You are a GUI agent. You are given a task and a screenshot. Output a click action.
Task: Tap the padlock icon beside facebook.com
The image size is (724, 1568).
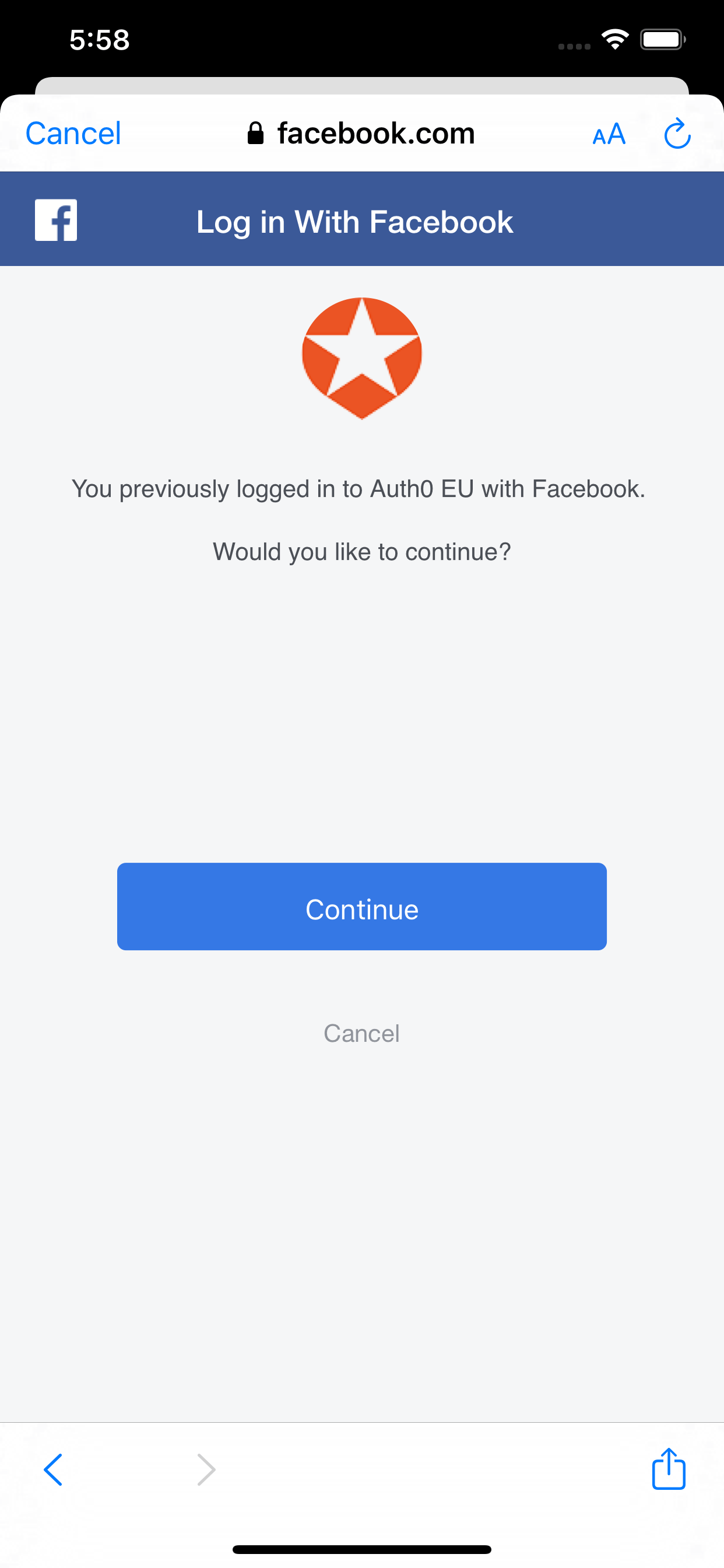[x=255, y=132]
